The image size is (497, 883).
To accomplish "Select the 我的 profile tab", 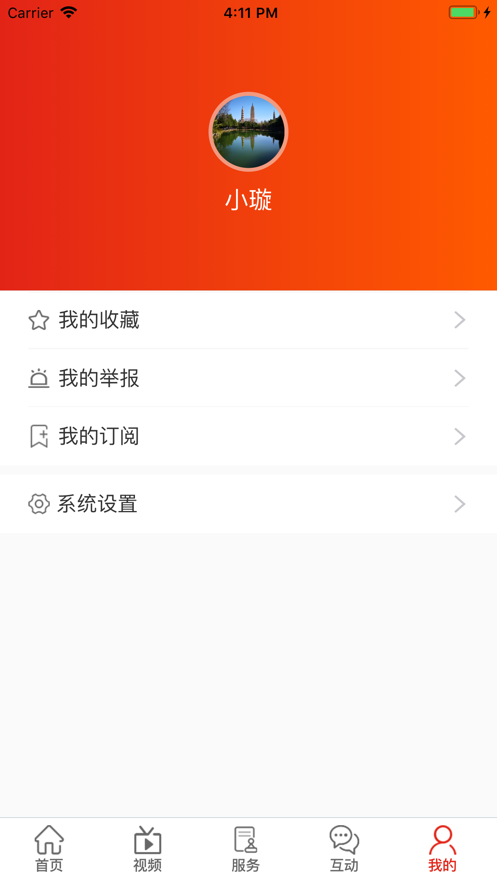I will (442, 849).
